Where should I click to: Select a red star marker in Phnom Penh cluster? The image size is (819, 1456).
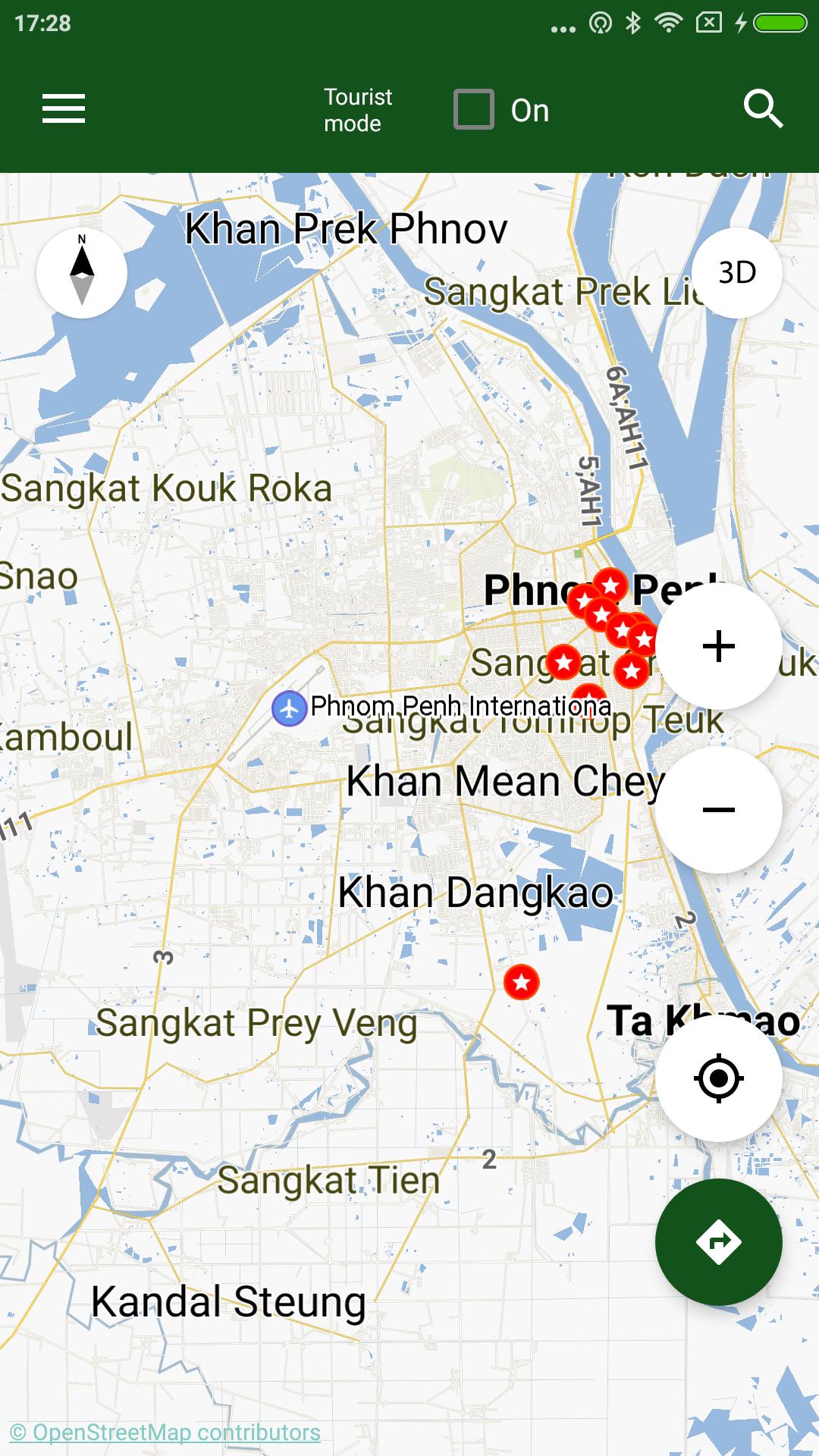tap(611, 585)
